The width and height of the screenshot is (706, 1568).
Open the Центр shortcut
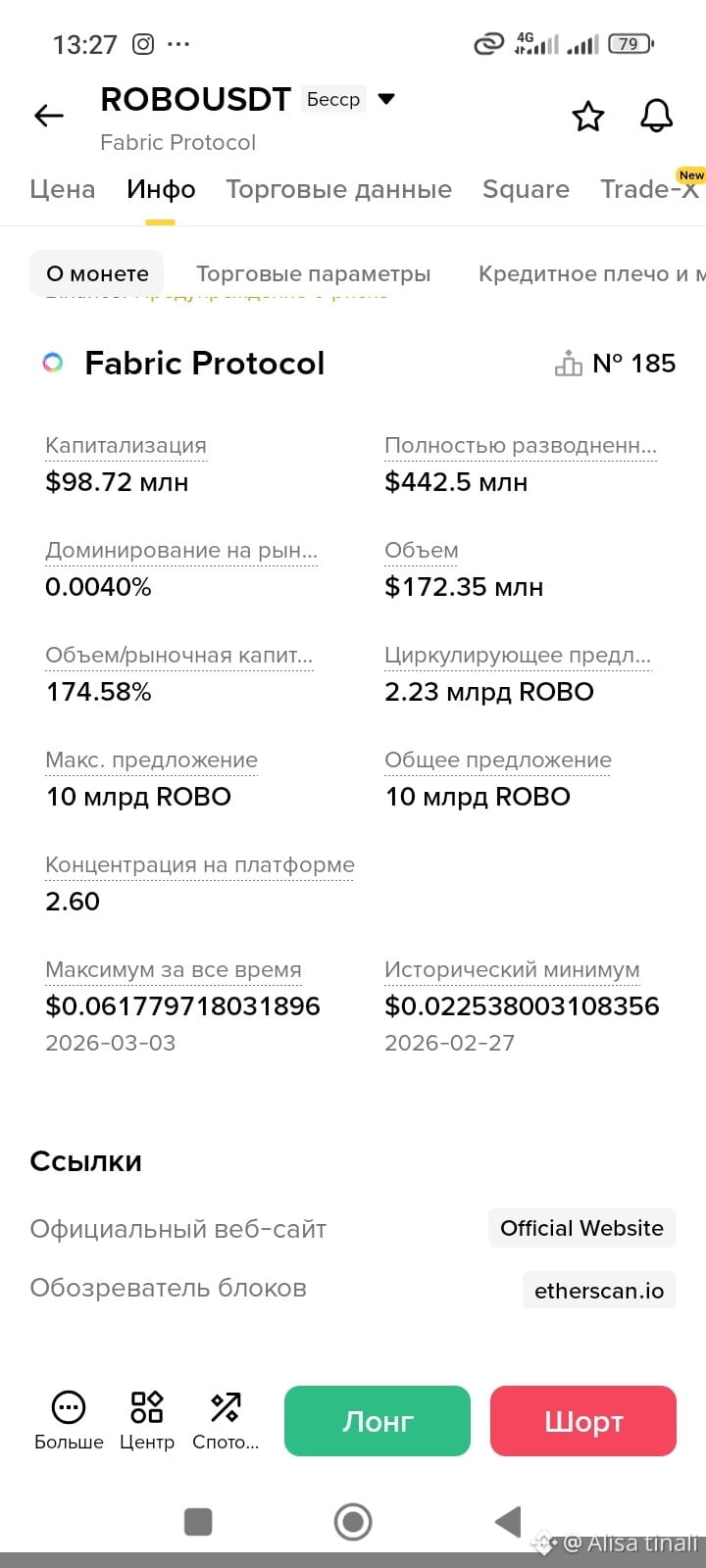pos(147,1421)
